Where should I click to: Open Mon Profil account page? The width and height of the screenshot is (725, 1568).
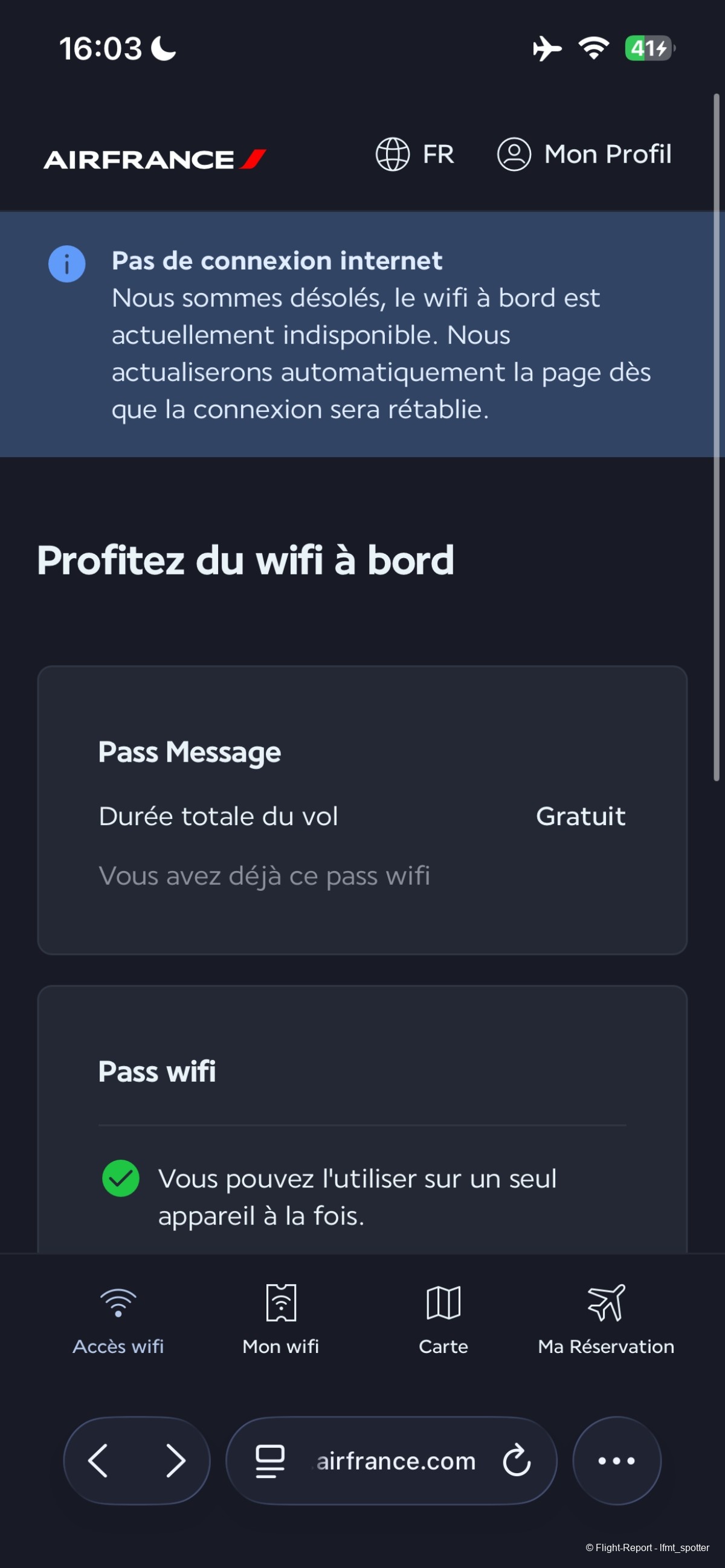[x=584, y=155]
